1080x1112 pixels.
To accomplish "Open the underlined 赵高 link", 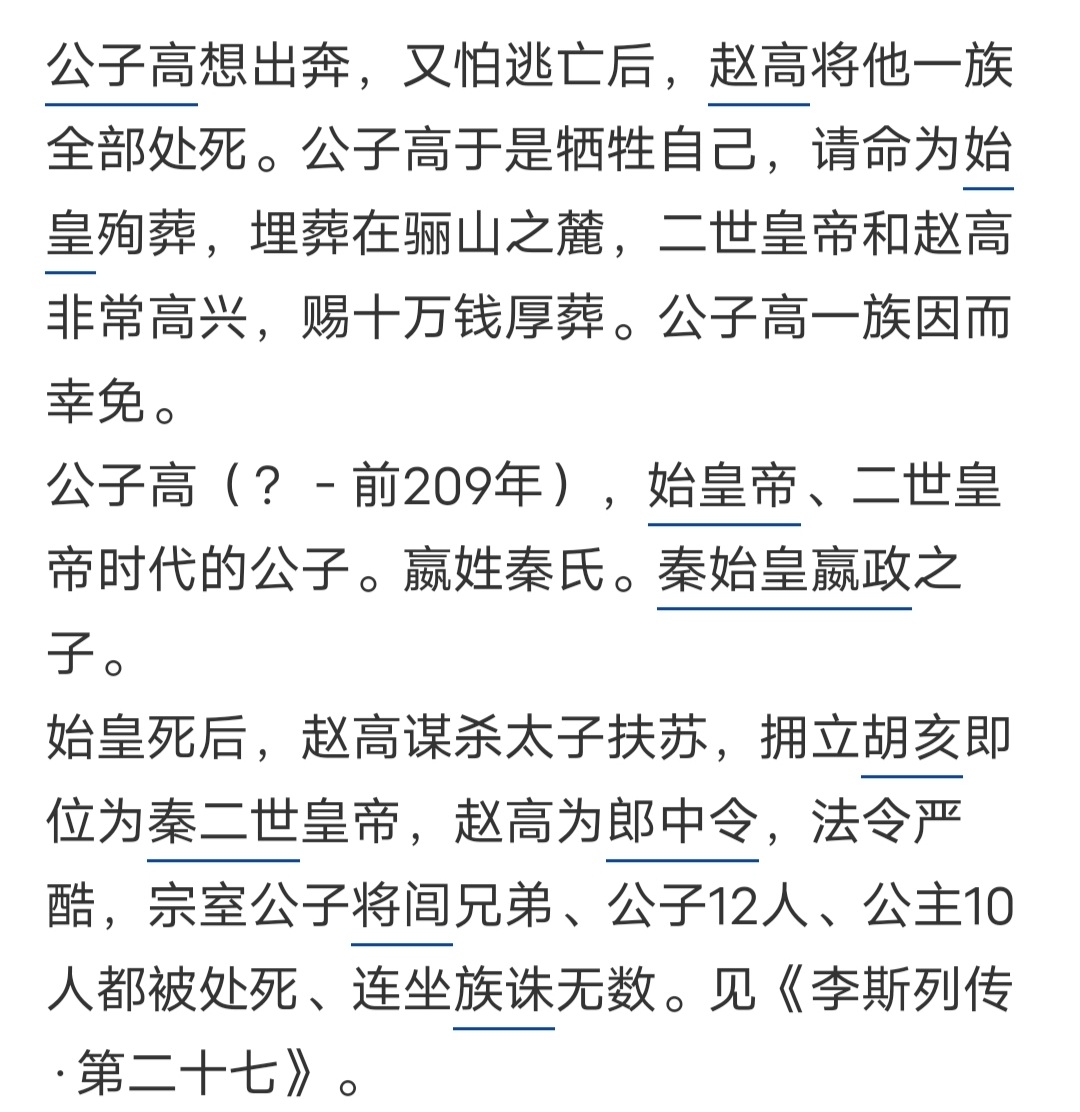I will (759, 66).
